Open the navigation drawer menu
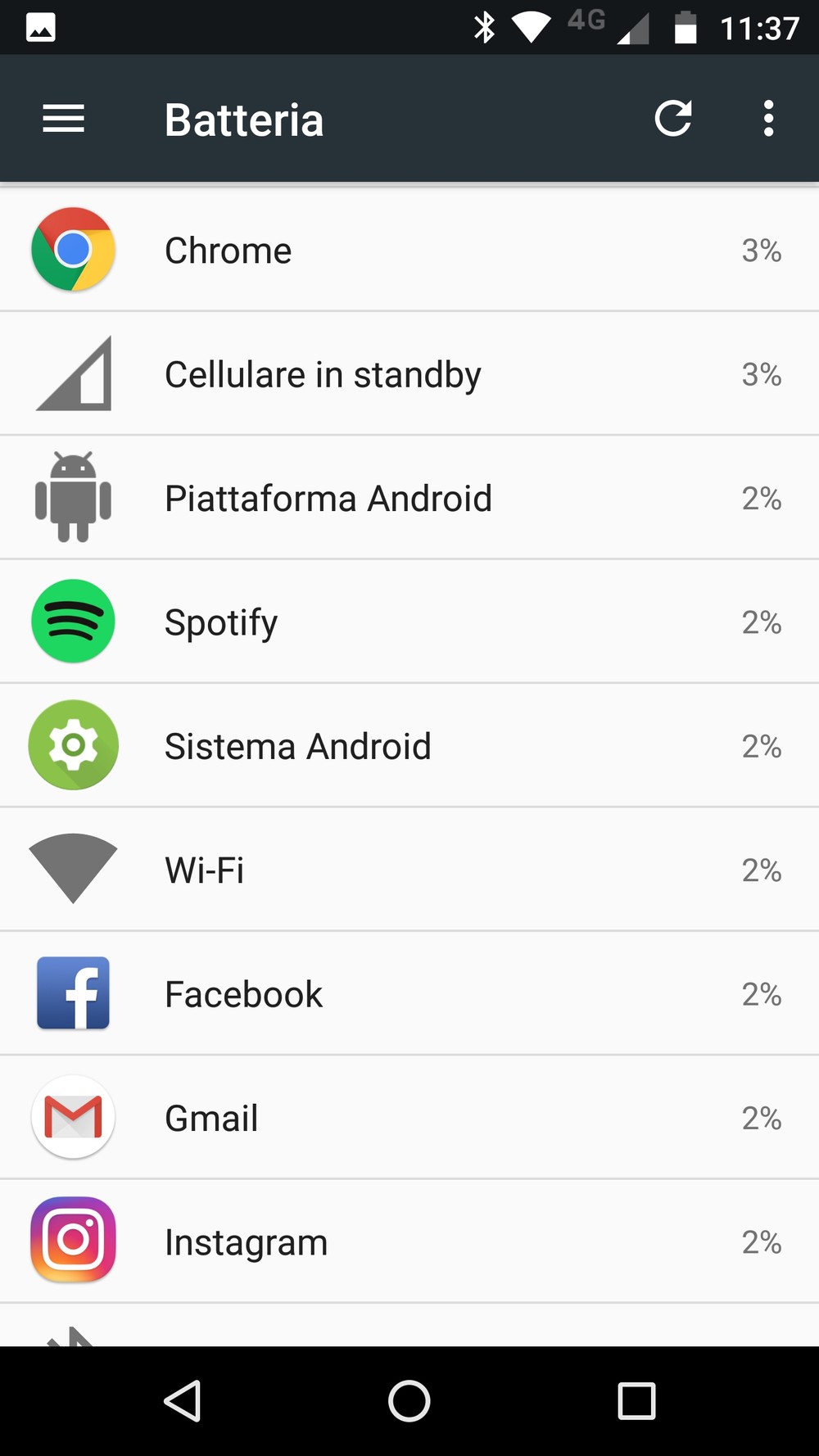 coord(64,120)
